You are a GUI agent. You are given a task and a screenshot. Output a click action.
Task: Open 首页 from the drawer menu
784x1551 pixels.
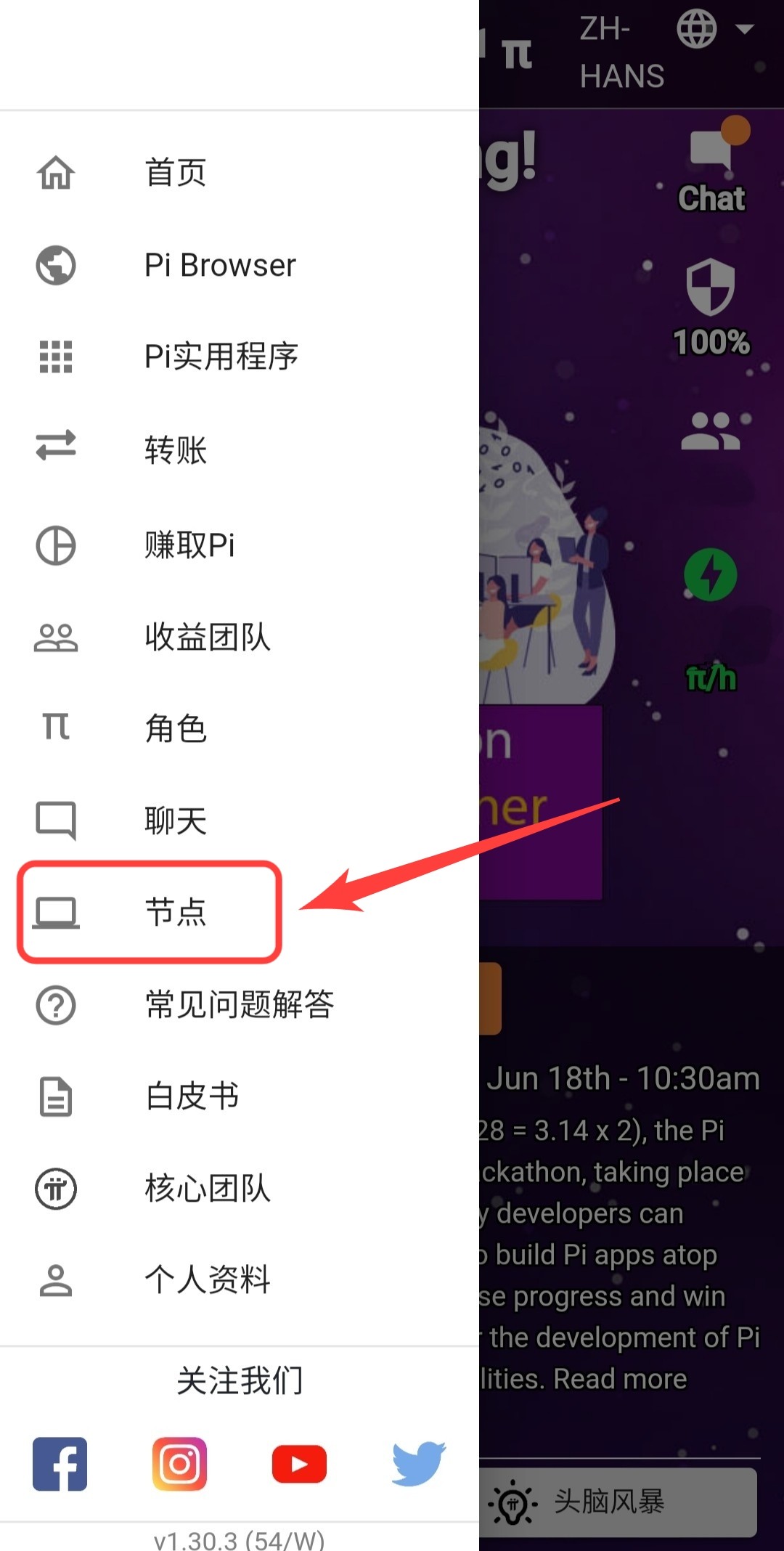pyautogui.click(x=175, y=173)
